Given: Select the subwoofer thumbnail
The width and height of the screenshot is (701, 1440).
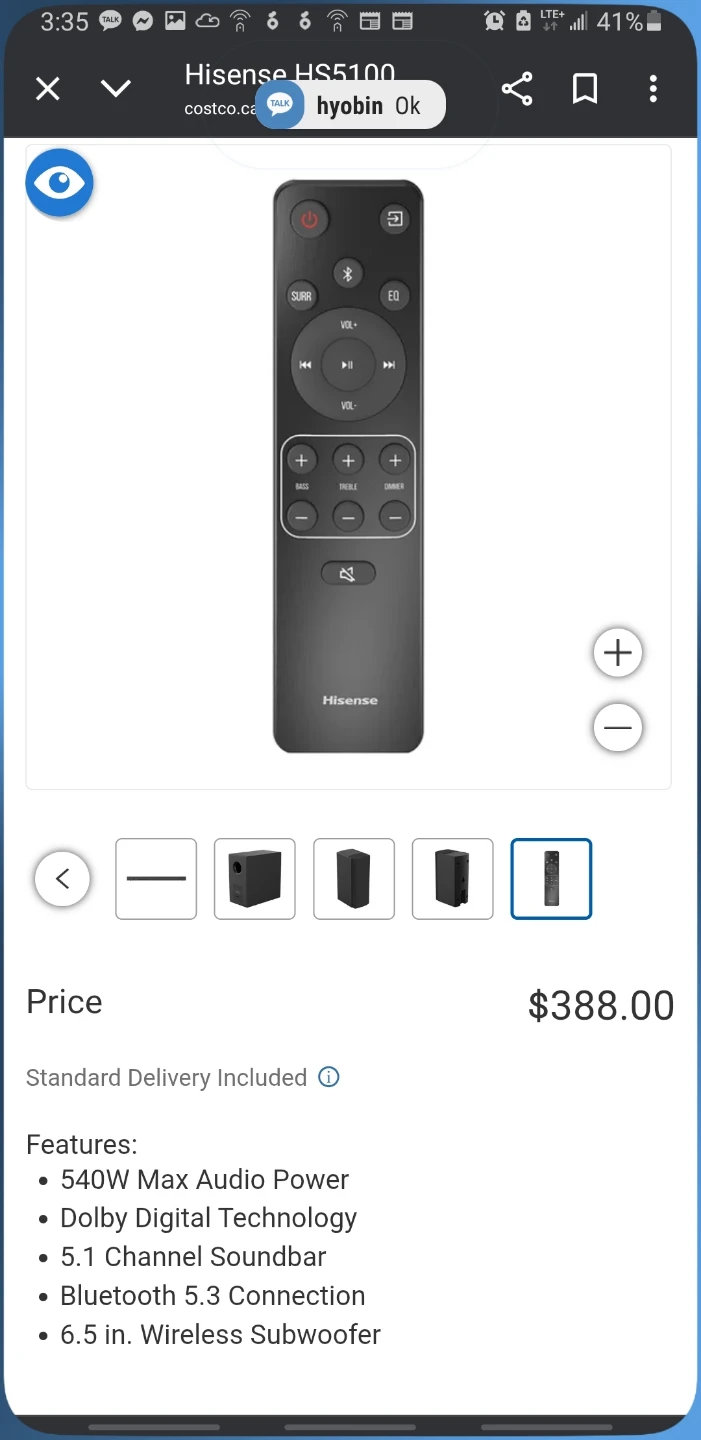Looking at the screenshot, I should (255, 879).
